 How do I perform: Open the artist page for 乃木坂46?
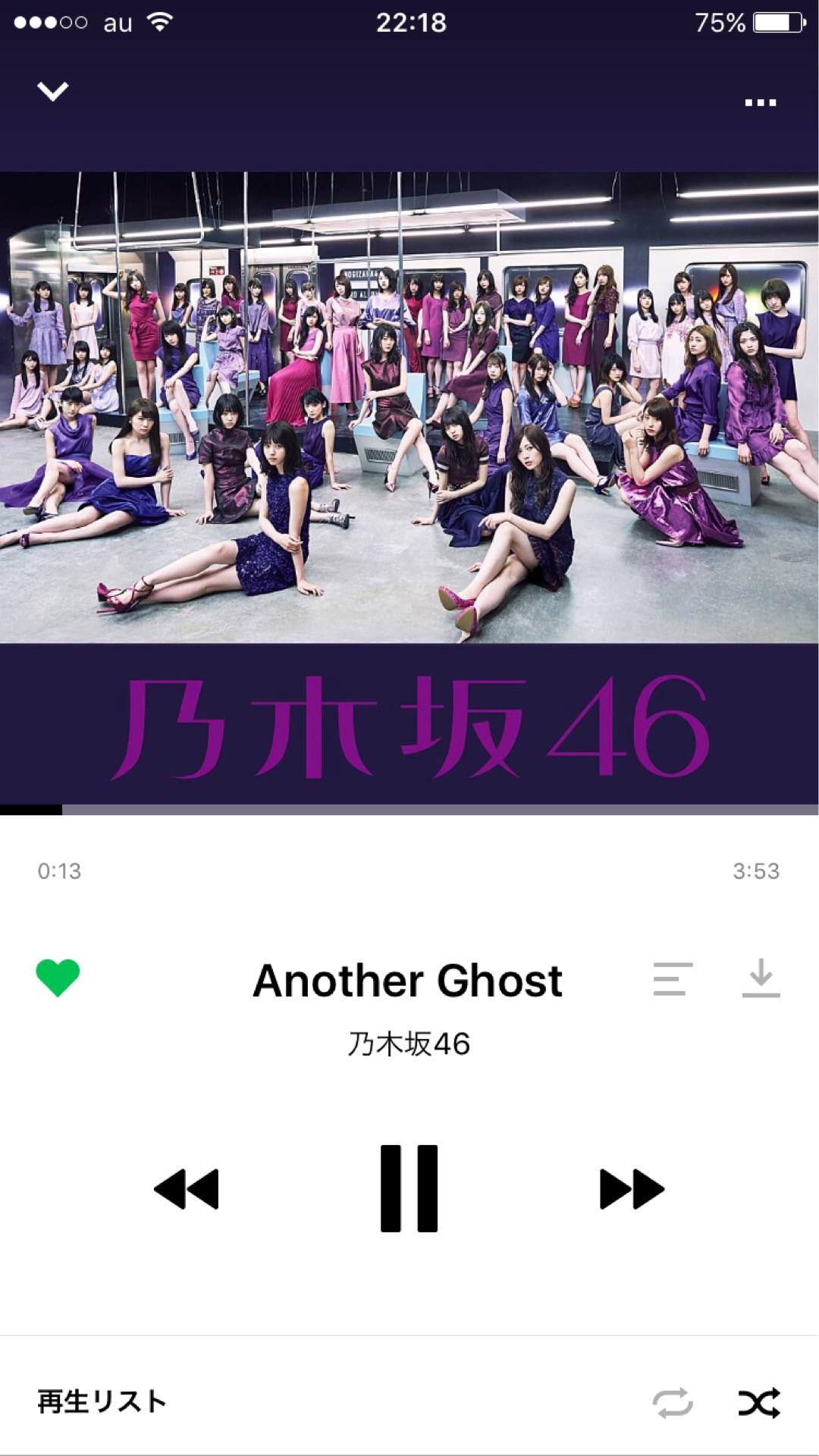click(409, 1044)
